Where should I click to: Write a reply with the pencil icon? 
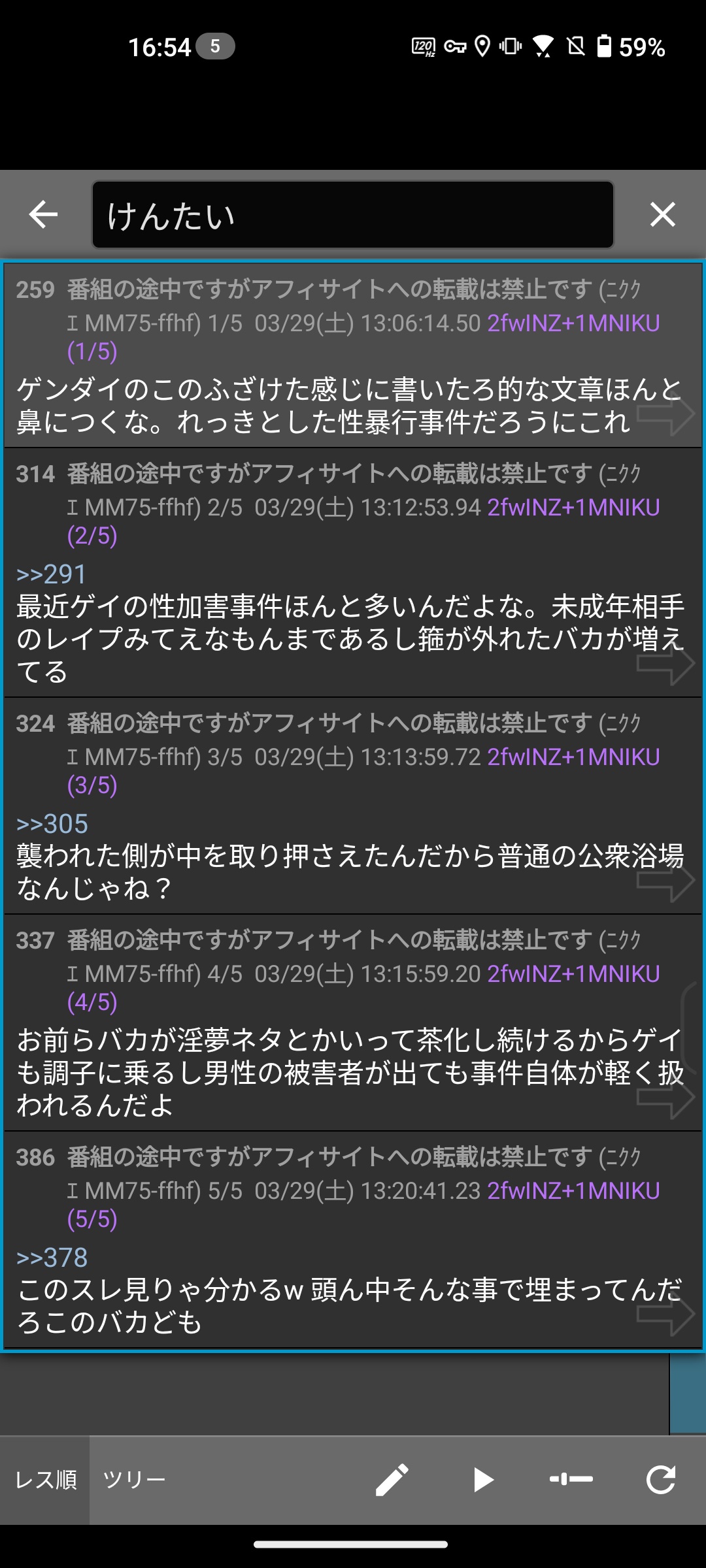[392, 1480]
